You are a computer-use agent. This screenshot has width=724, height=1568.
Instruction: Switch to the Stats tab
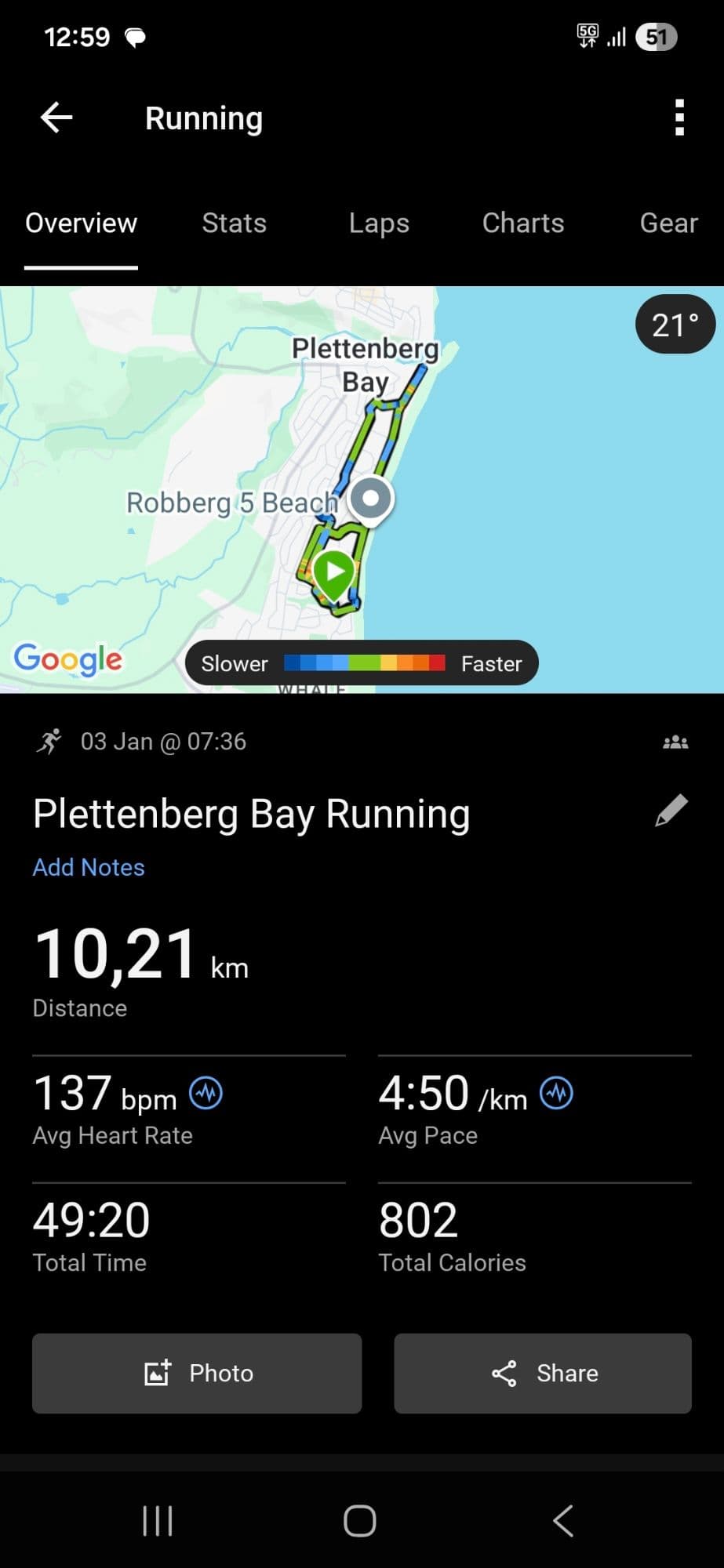tap(234, 223)
